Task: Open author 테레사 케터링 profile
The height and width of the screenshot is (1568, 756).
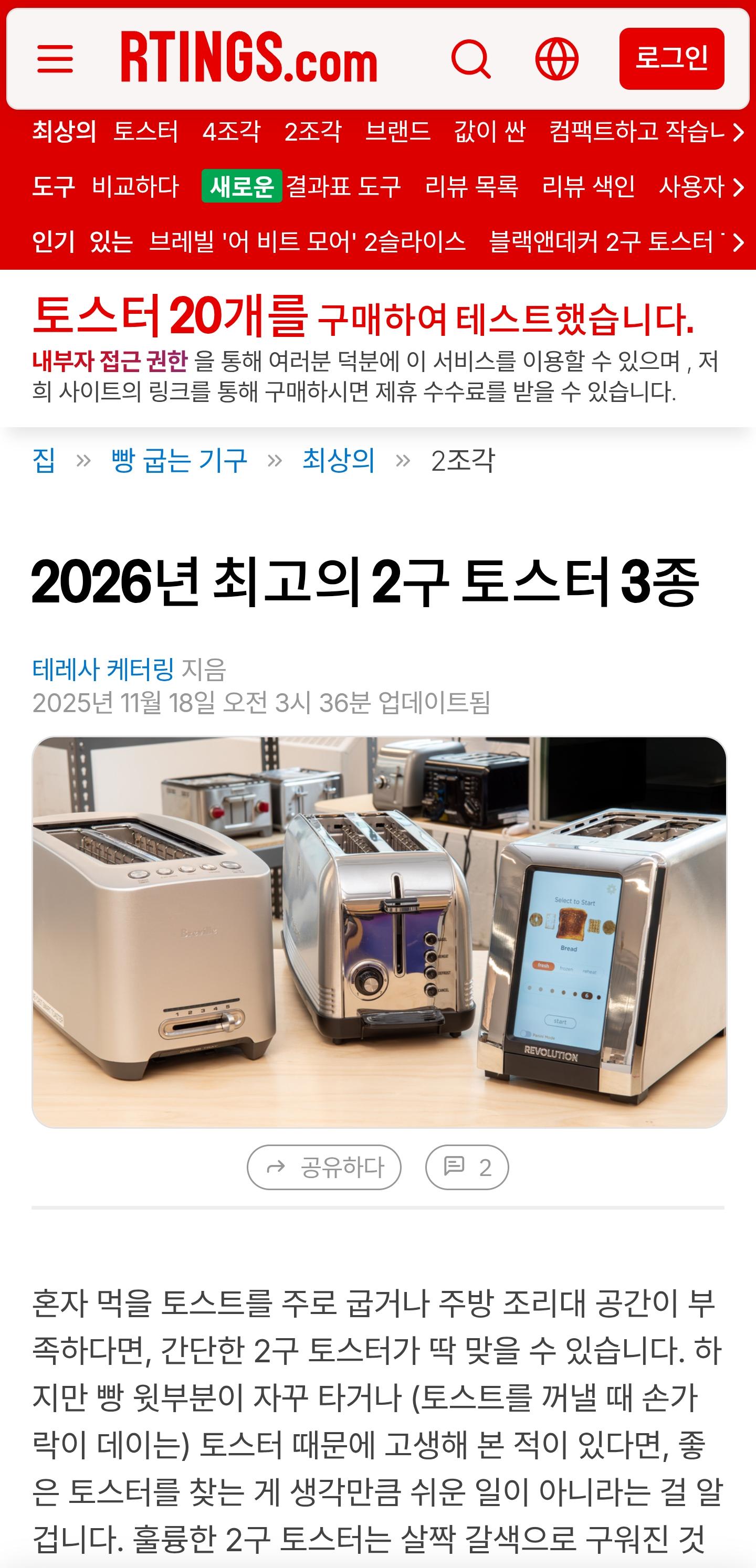Action: [x=103, y=670]
